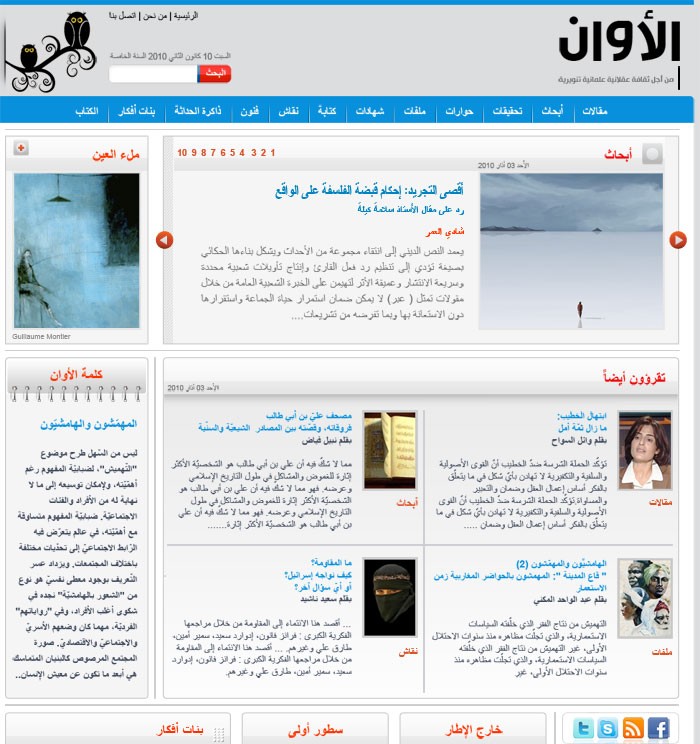Screen dimensions: 700x744
Task: Open article أقصى التجريد: إحكام قبضة الفلسفة
Action: click(371, 190)
